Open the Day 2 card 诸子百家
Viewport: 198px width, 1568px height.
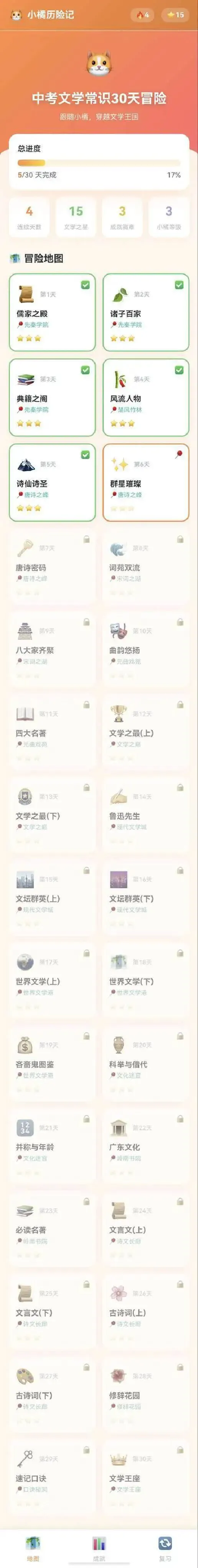click(x=146, y=312)
